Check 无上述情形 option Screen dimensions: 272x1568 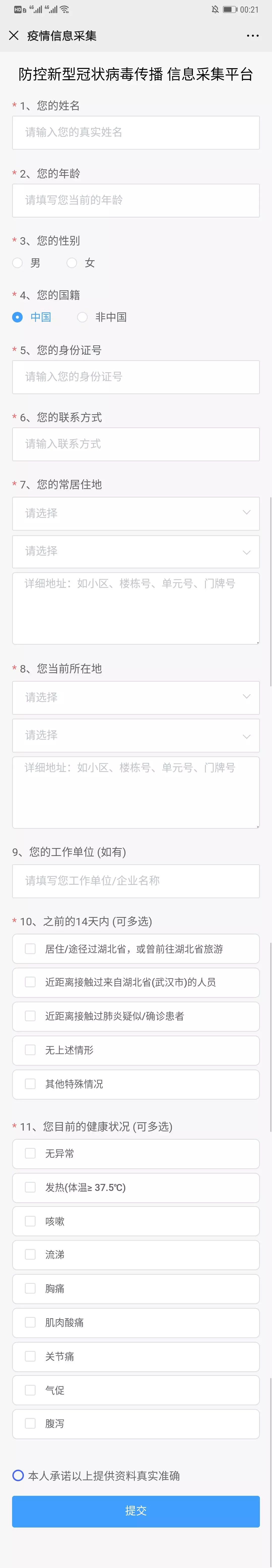[30, 1050]
